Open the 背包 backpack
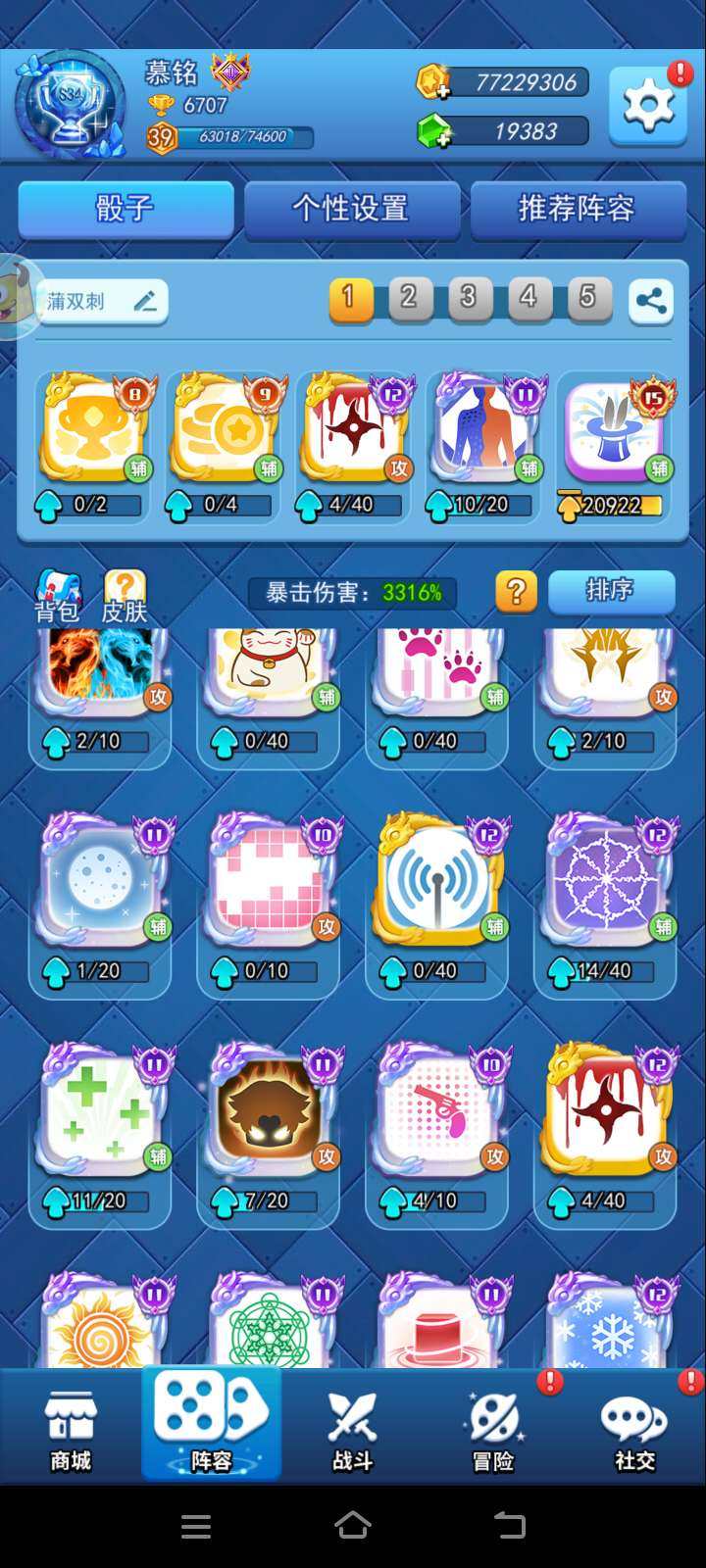This screenshot has width=706, height=1568. [x=57, y=597]
